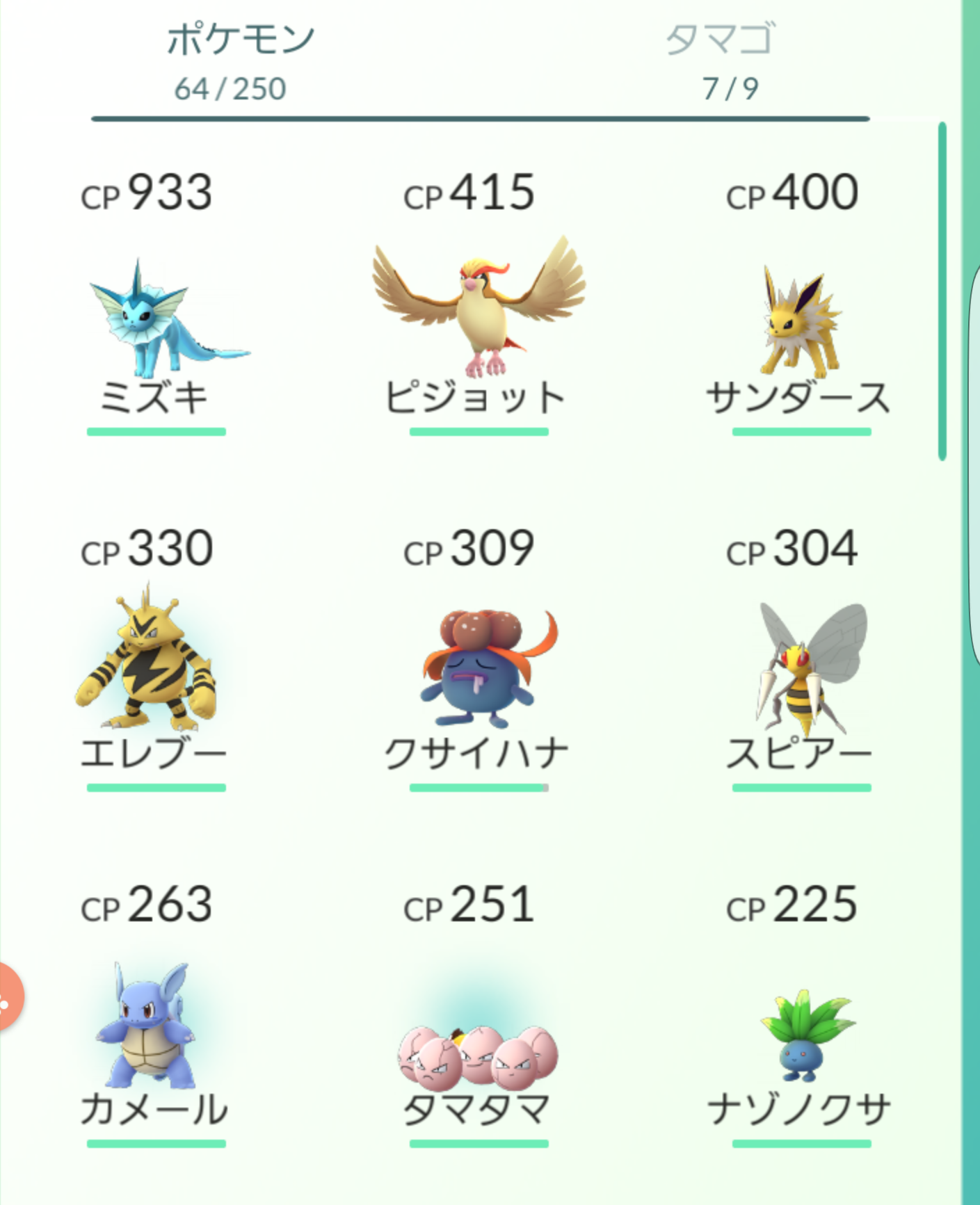Viewport: 980px width, 1205px height.
Task: Select the Gloom named クサイハナ
Action: [x=476, y=668]
